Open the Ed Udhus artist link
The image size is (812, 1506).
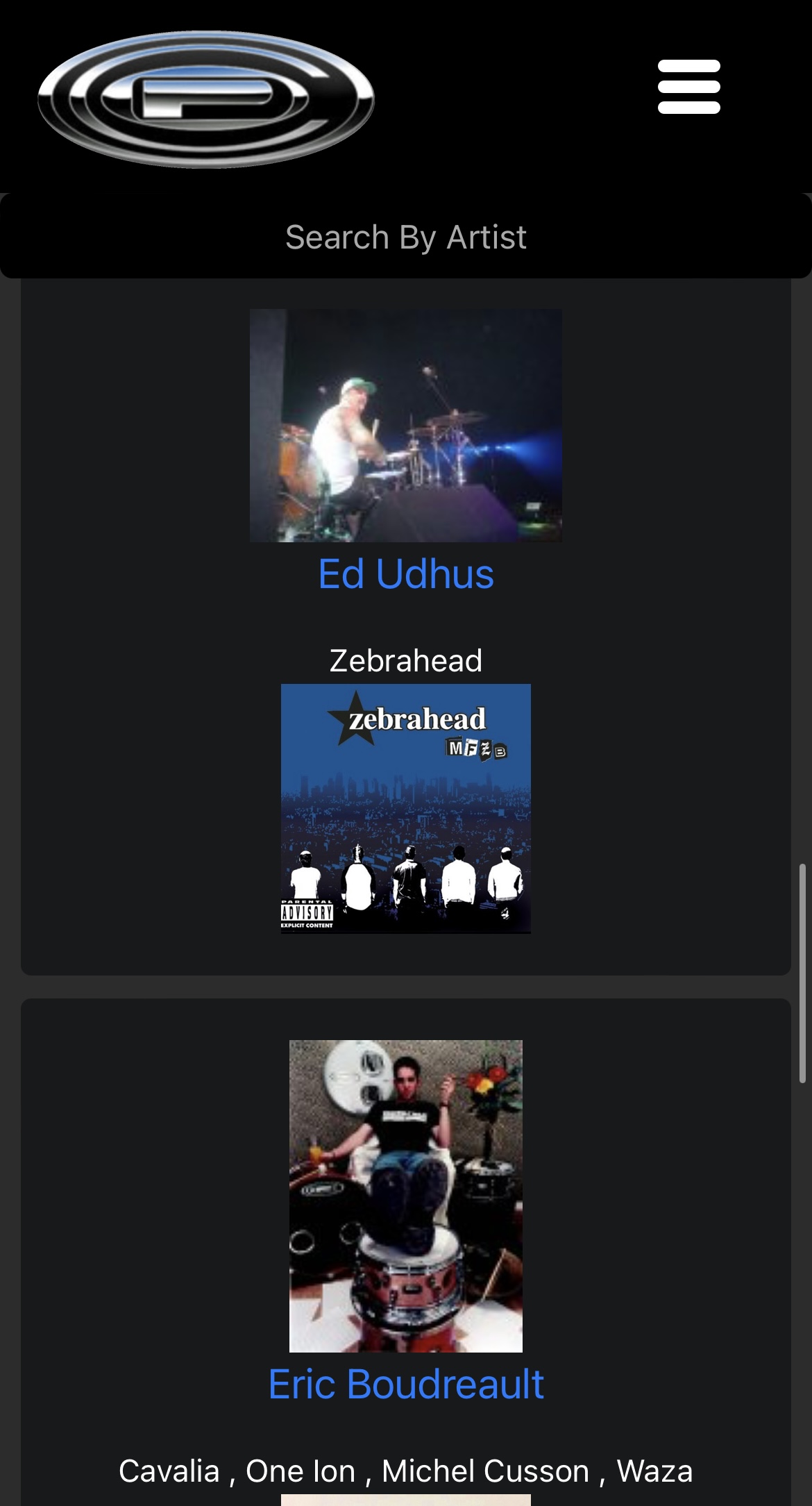point(406,574)
